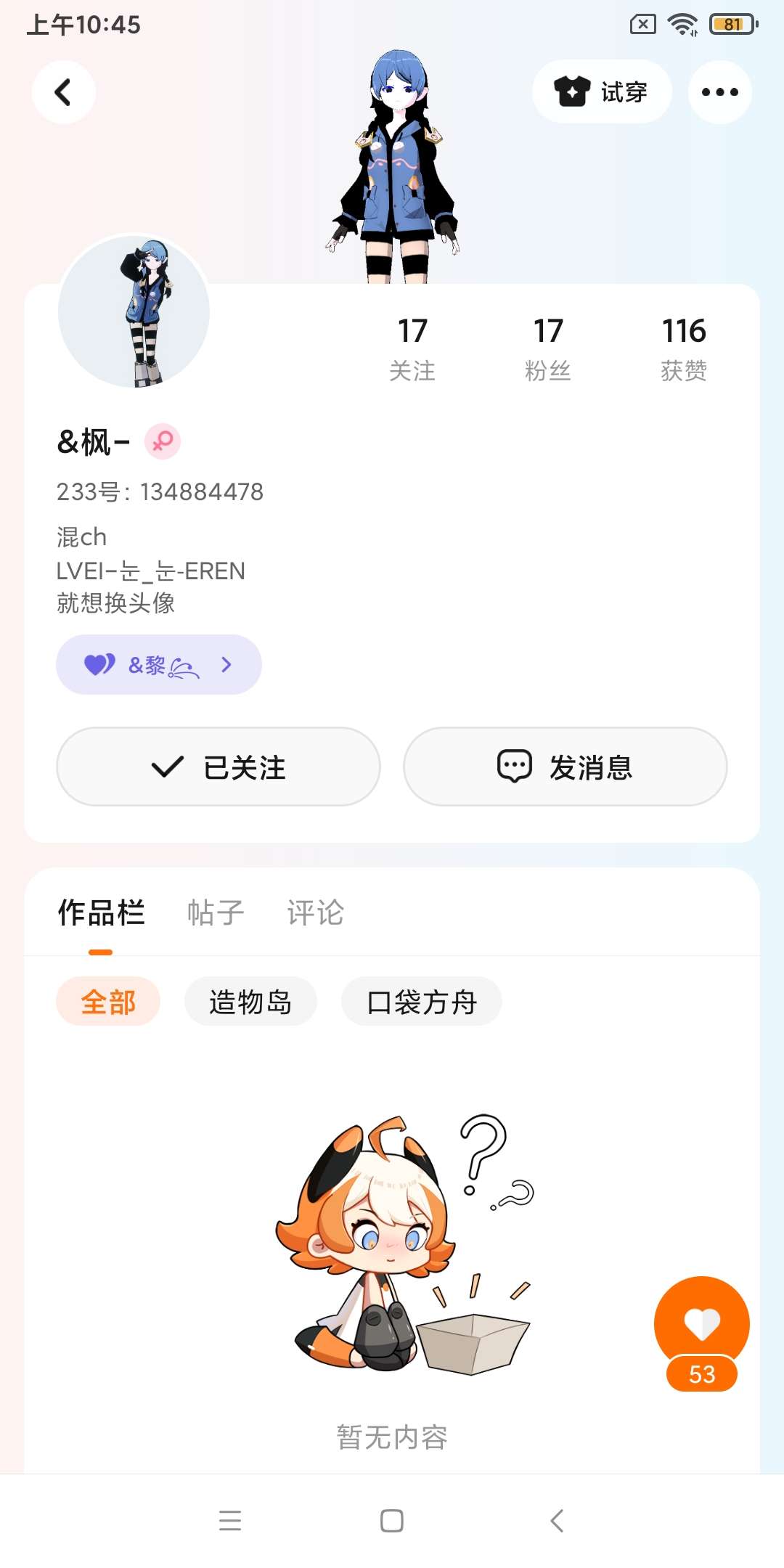Tap 已关注 to unfollow
This screenshot has width=784, height=1568.
[x=219, y=767]
